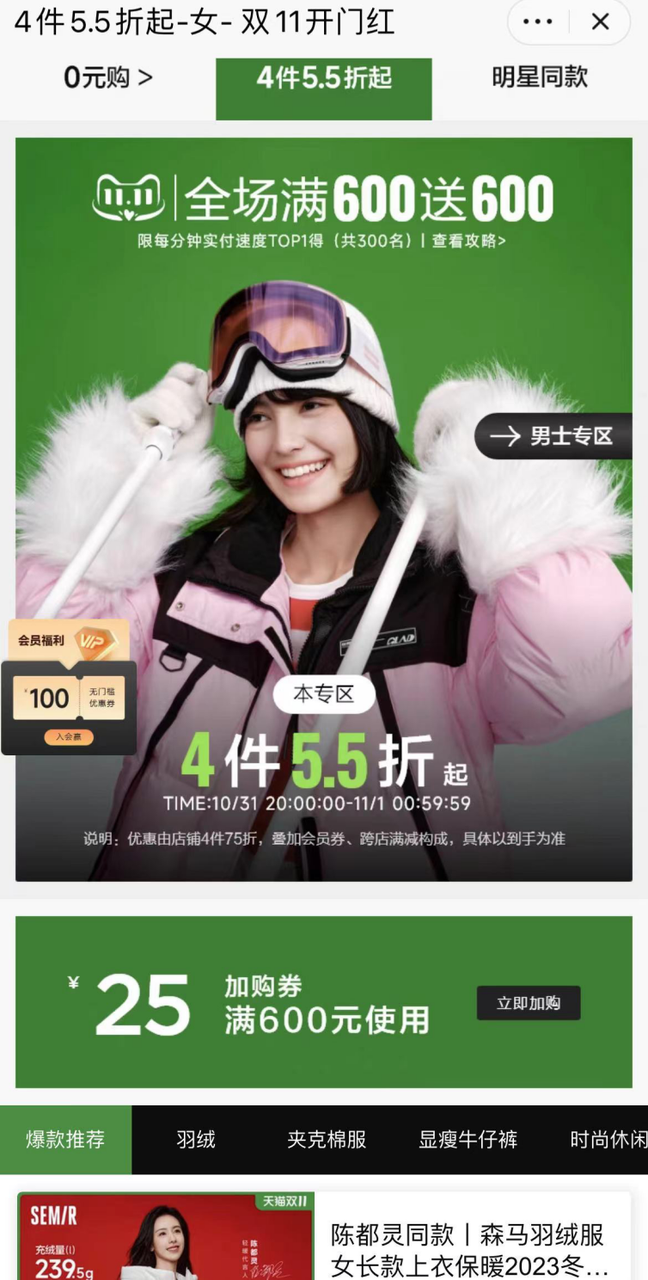Image resolution: width=648 pixels, height=1280 pixels.
Task: Switch to the 羽绒 category
Action: (196, 1140)
